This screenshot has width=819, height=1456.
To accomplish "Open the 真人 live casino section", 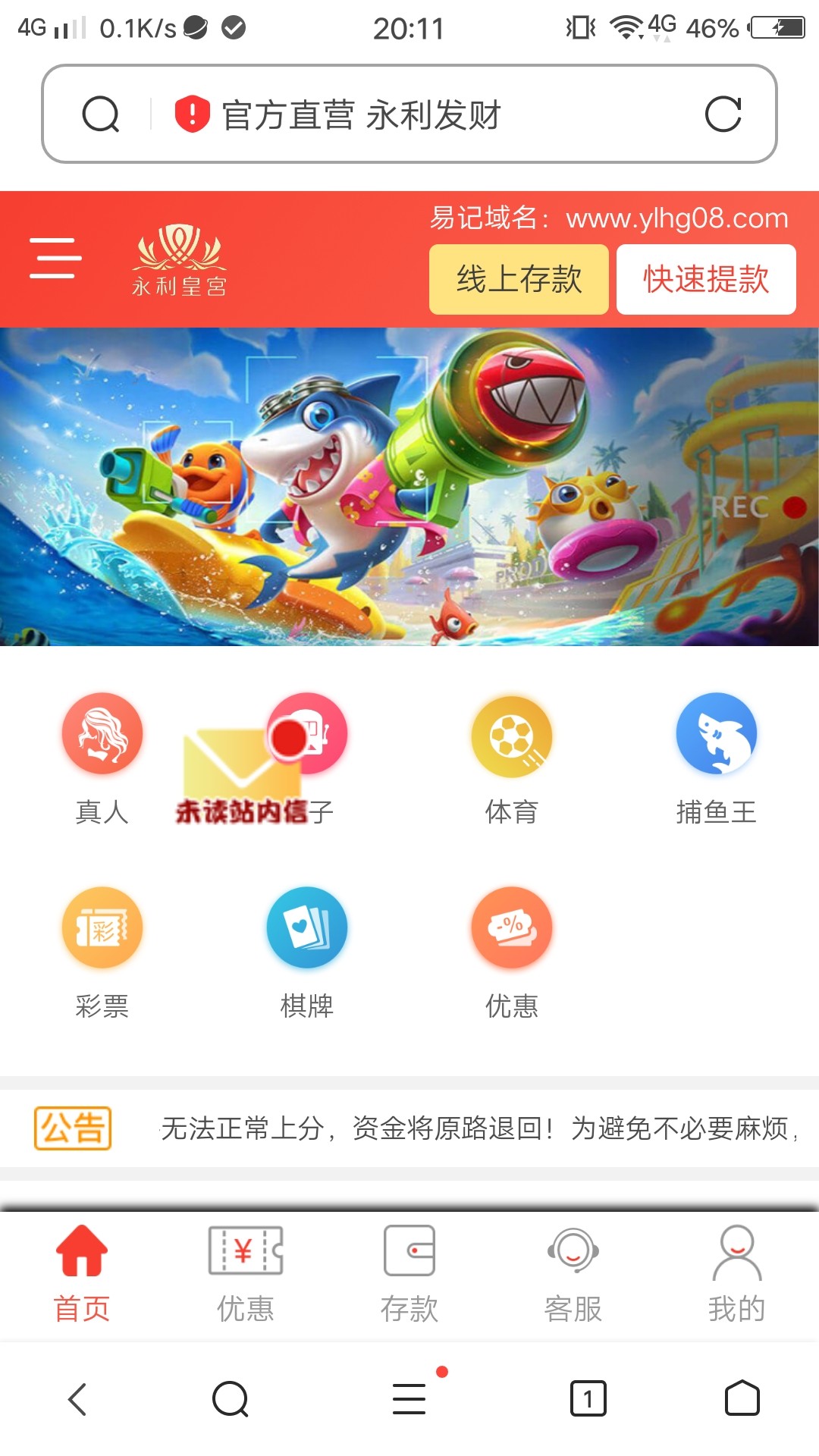I will pyautogui.click(x=102, y=733).
